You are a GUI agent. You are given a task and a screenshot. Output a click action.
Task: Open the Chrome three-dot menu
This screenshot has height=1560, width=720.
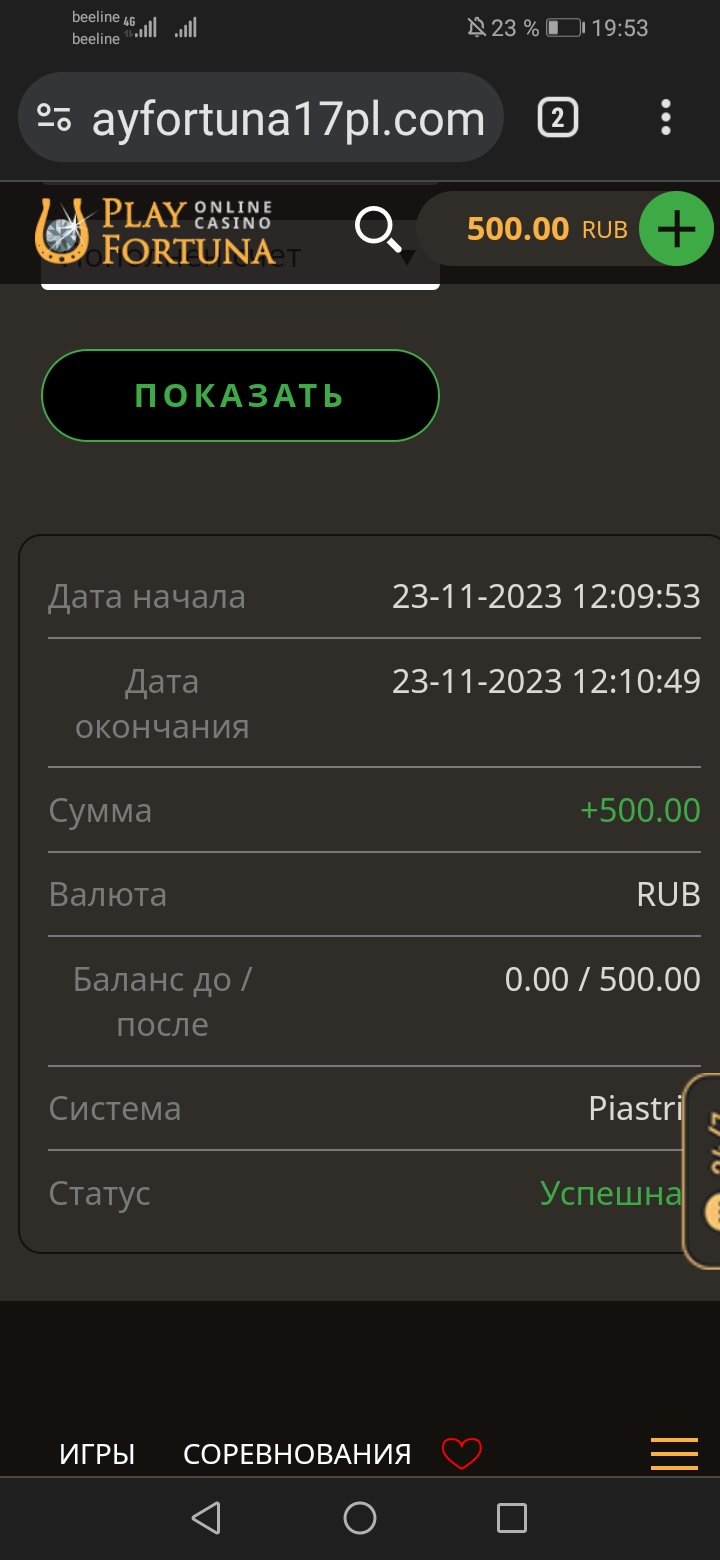[666, 117]
